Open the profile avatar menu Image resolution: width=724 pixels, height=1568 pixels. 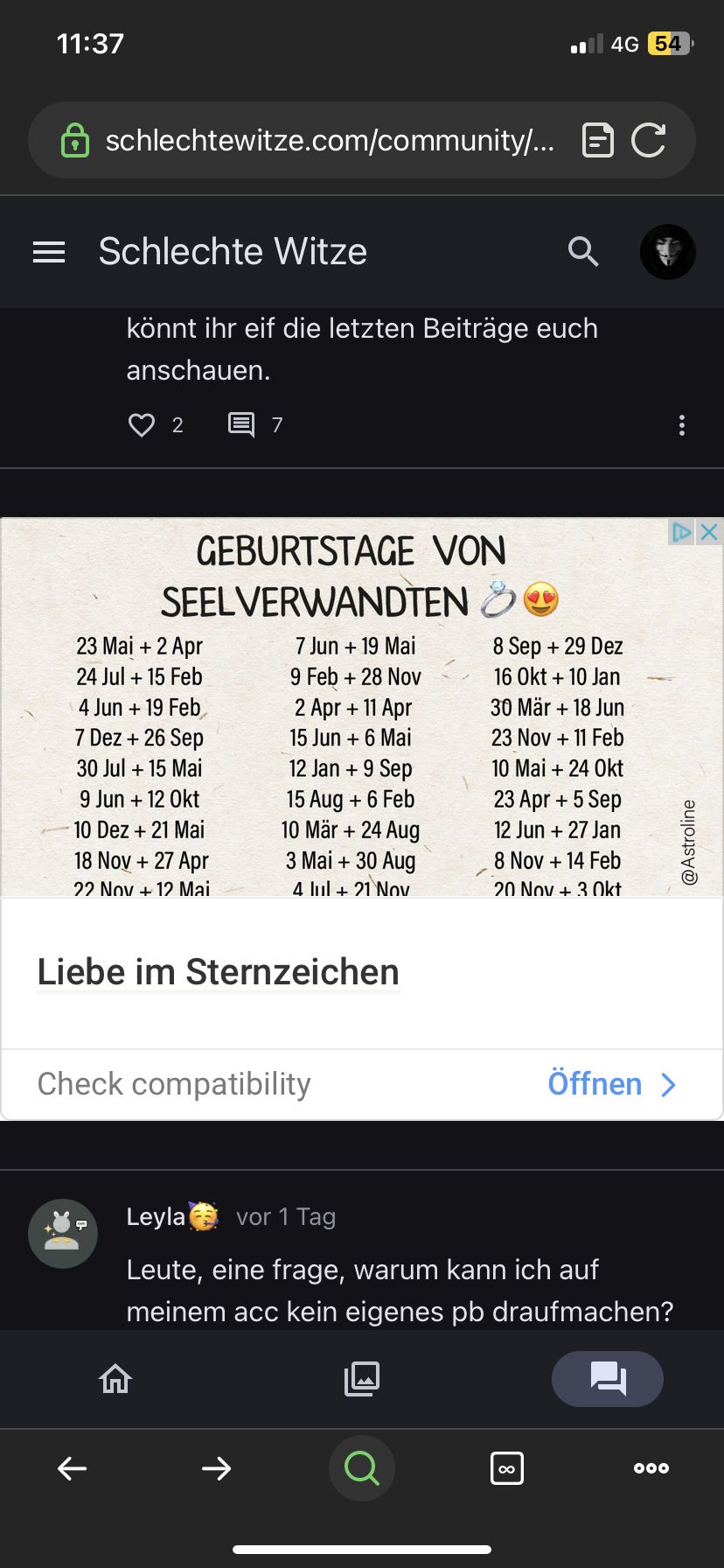(667, 252)
